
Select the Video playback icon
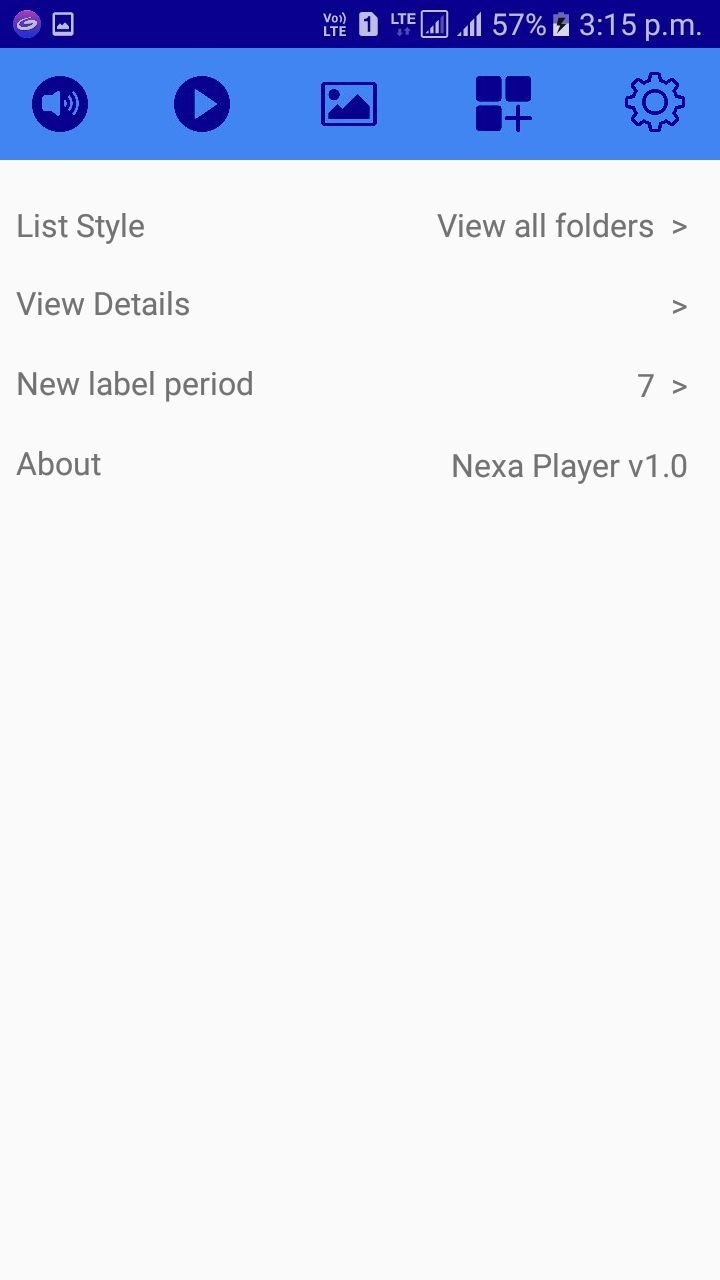201,103
